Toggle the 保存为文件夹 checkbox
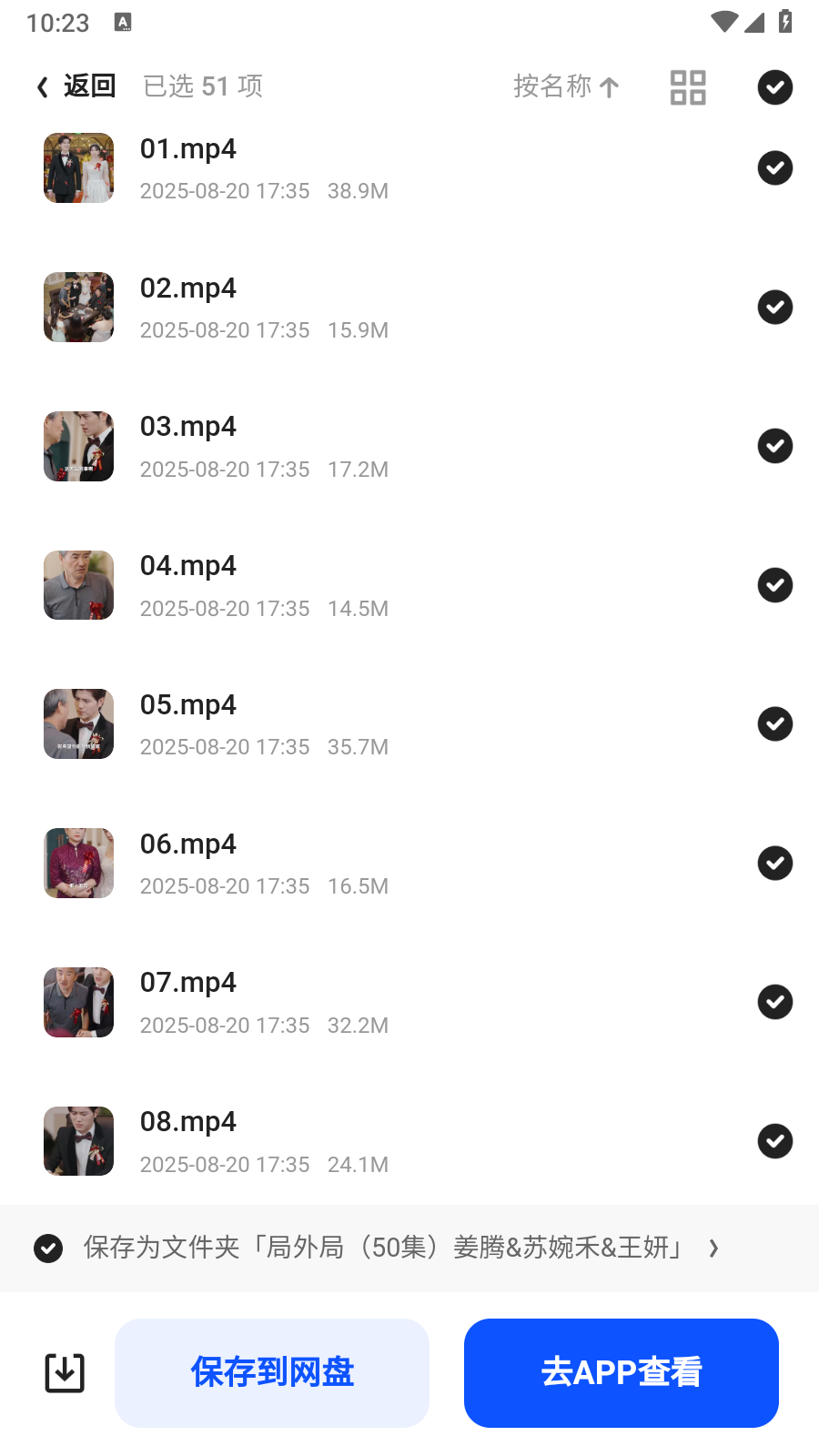819x1456 pixels. (48, 1249)
